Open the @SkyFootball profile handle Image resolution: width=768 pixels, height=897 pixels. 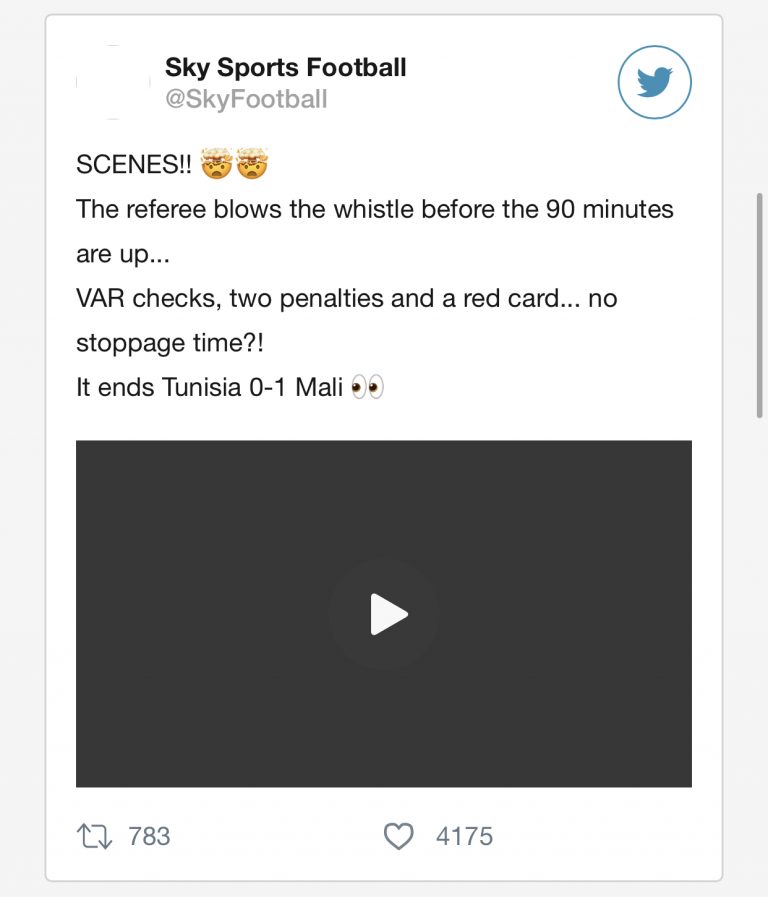246,100
